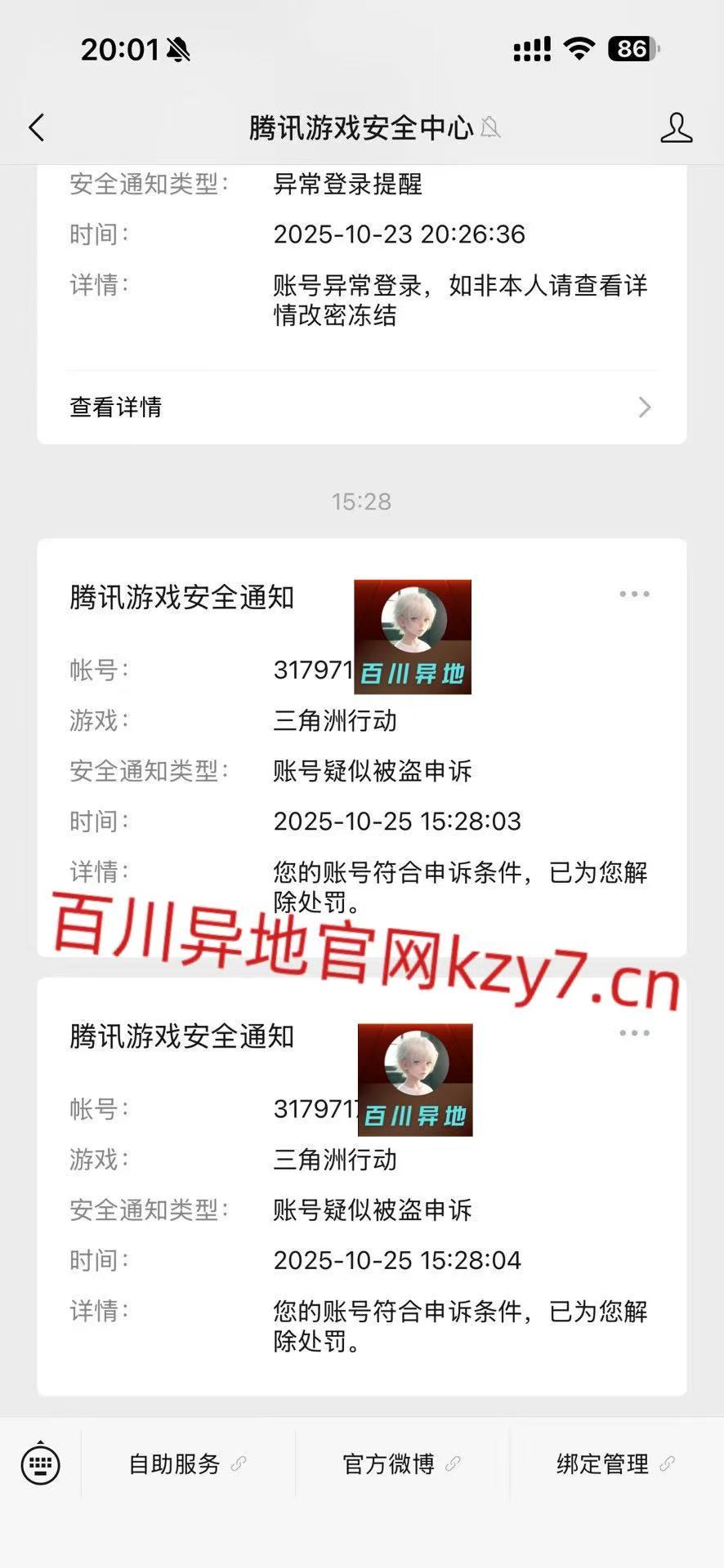724x1568 pixels.
Task: Open the 绑定管理 menu
Action: pos(615,1463)
